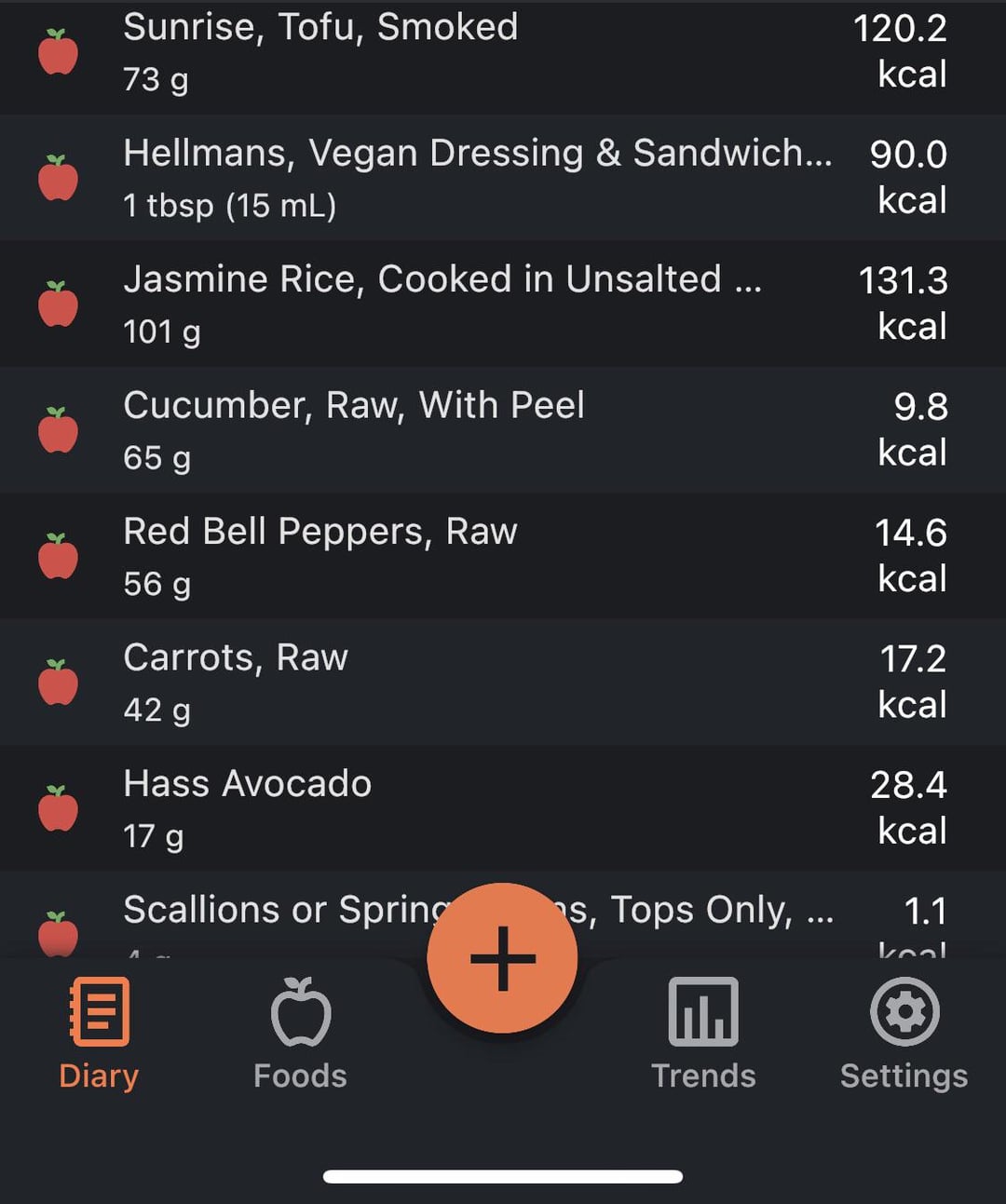Add a new diary item with plus button
Screen dimensions: 1006x1204
click(503, 958)
